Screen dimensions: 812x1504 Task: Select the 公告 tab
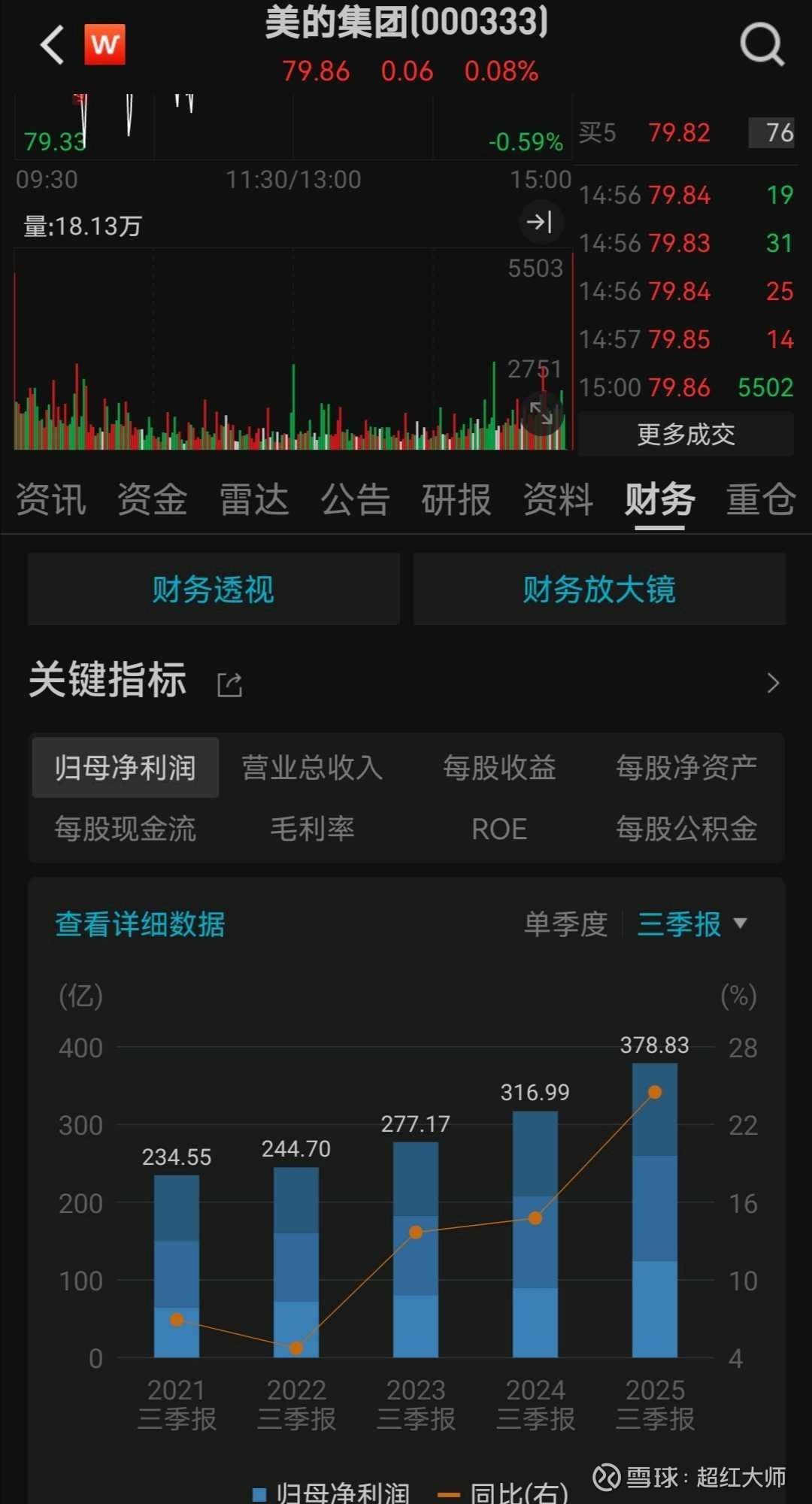(x=356, y=499)
